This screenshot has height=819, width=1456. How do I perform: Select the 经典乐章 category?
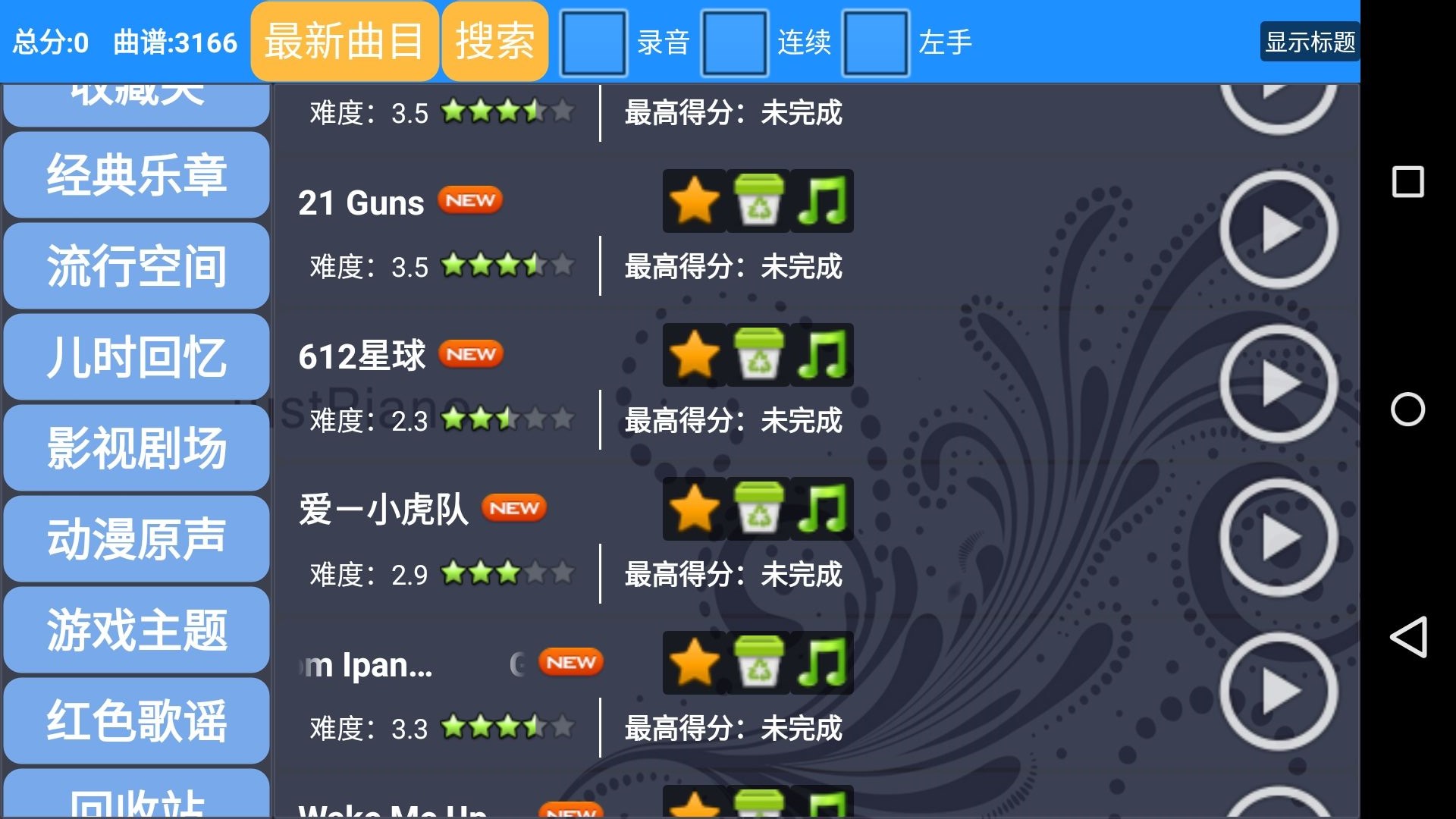(136, 175)
